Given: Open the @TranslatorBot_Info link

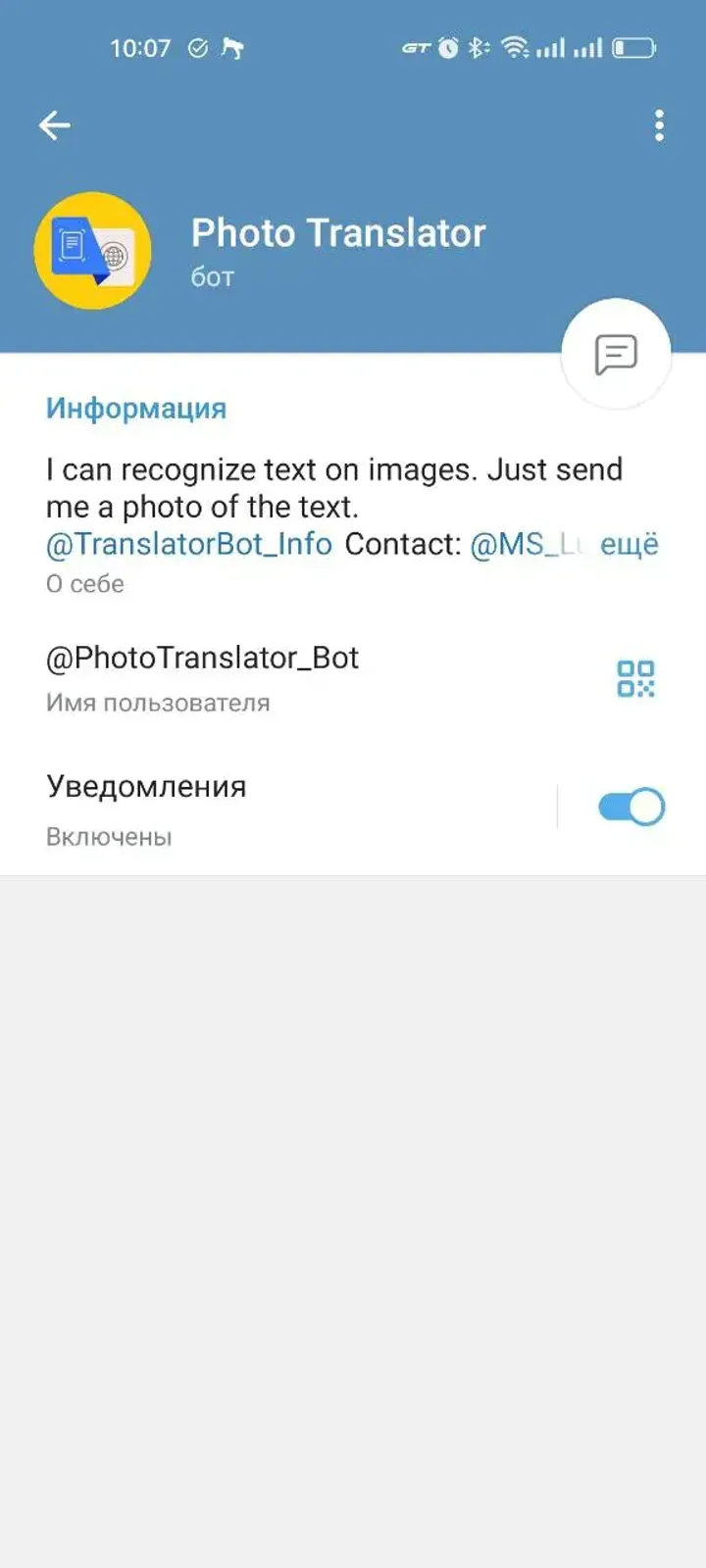Looking at the screenshot, I should [x=188, y=545].
